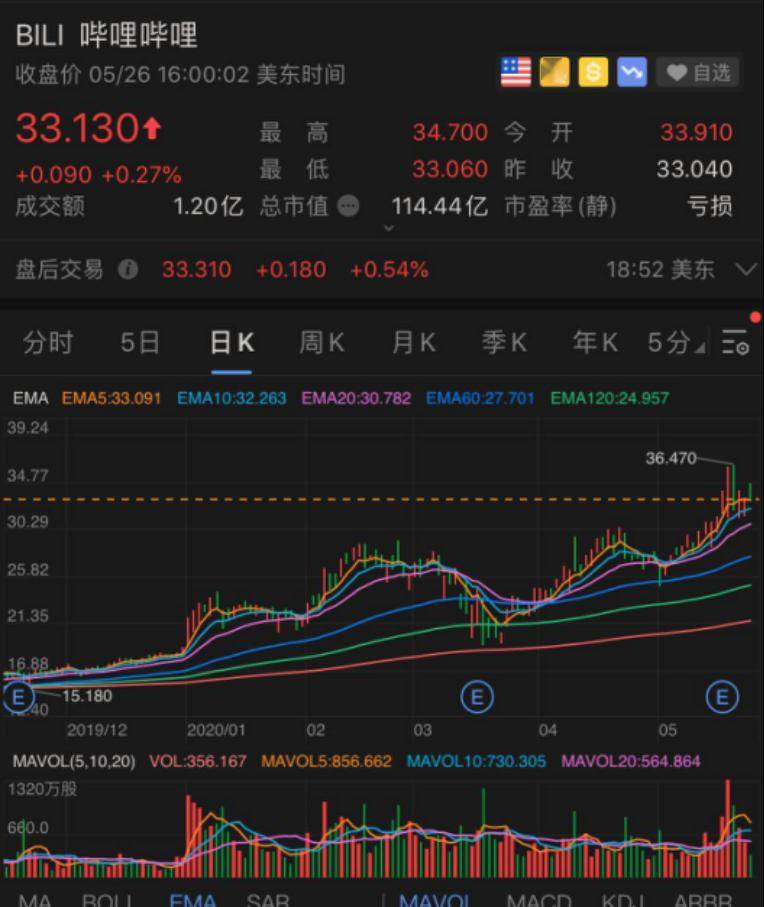Open the 5分 minute-interval dropdown
764x907 pixels.
coord(674,343)
